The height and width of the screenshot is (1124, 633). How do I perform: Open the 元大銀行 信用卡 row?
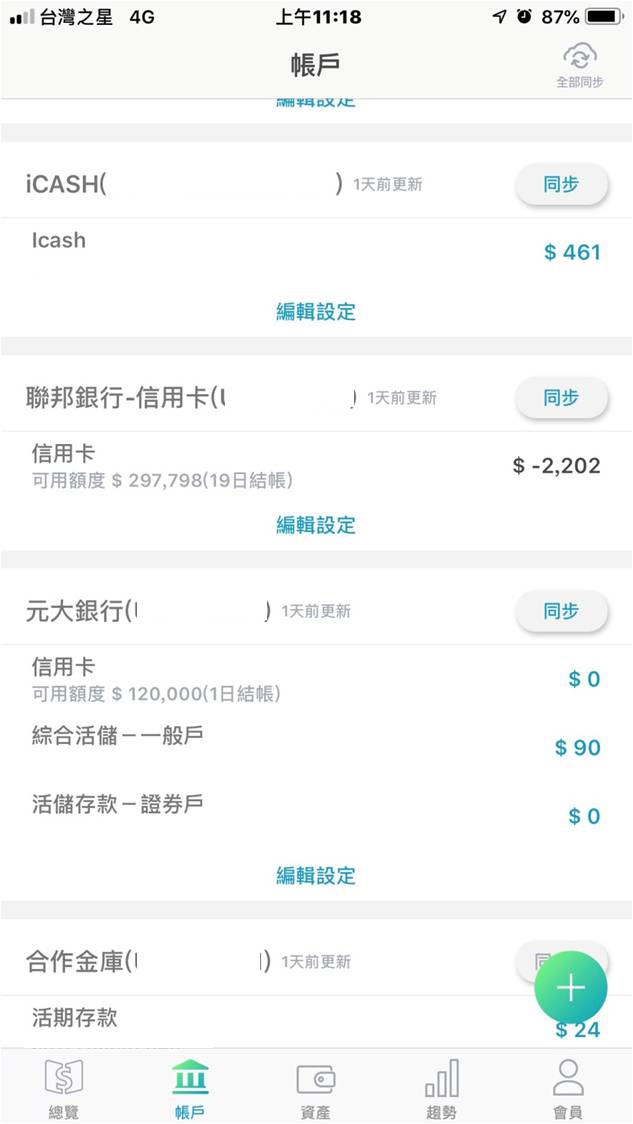pyautogui.click(x=316, y=678)
